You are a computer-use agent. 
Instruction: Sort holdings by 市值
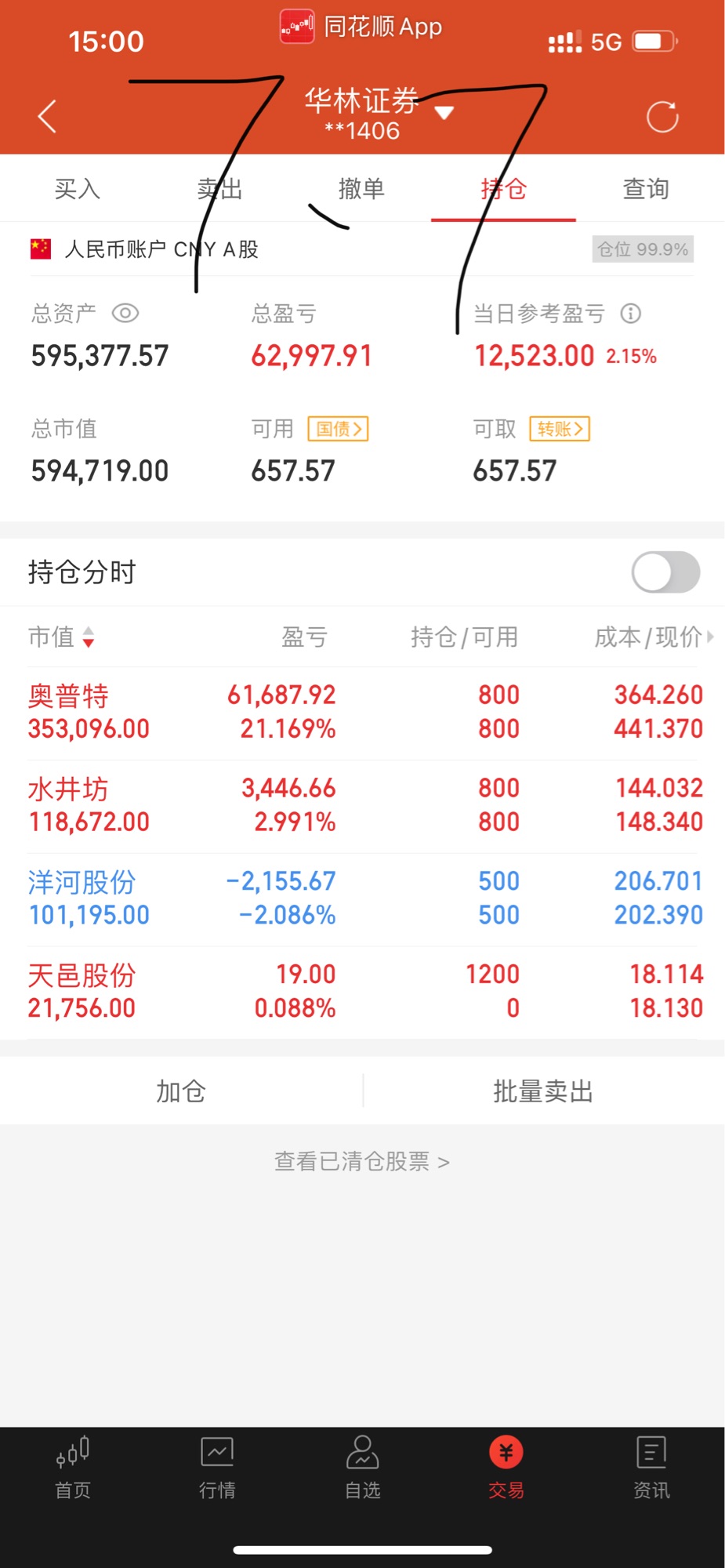[61, 637]
